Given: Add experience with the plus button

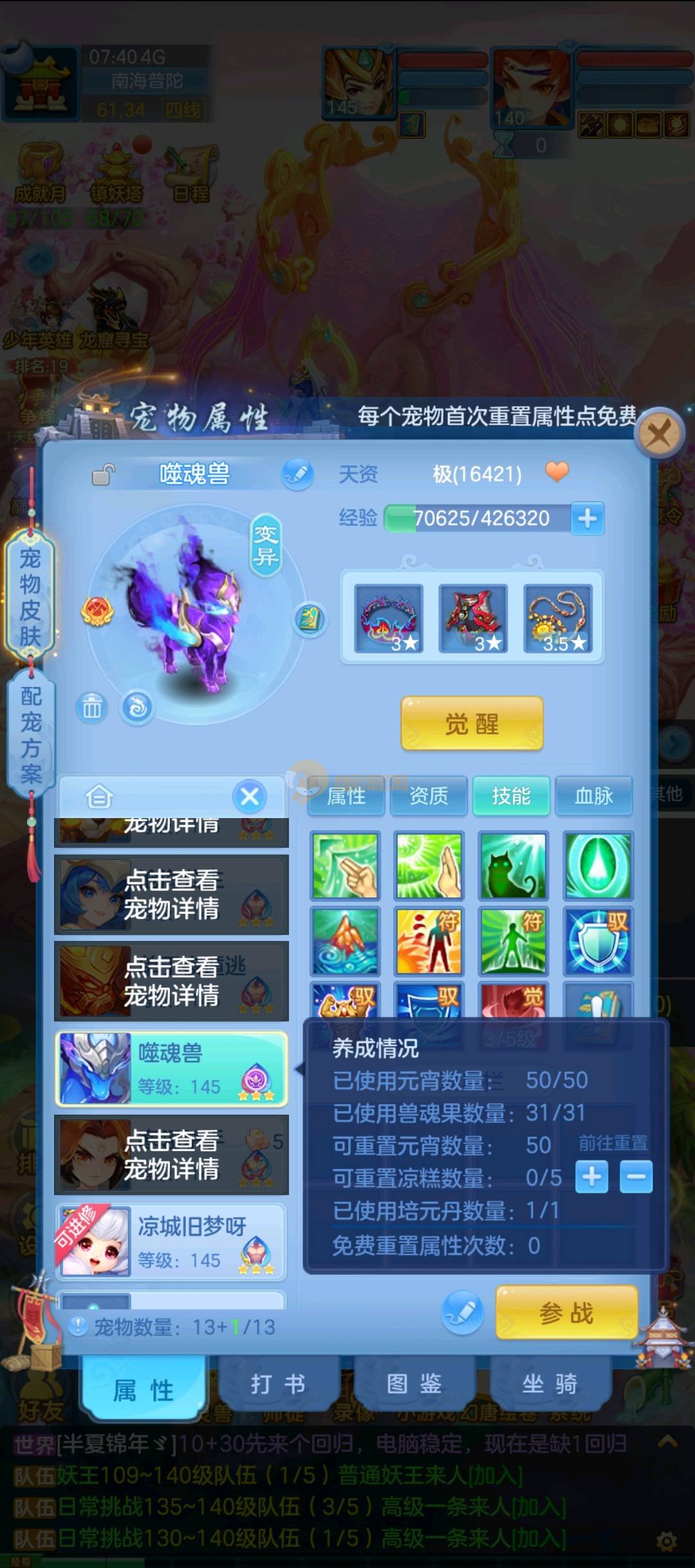Looking at the screenshot, I should point(587,518).
